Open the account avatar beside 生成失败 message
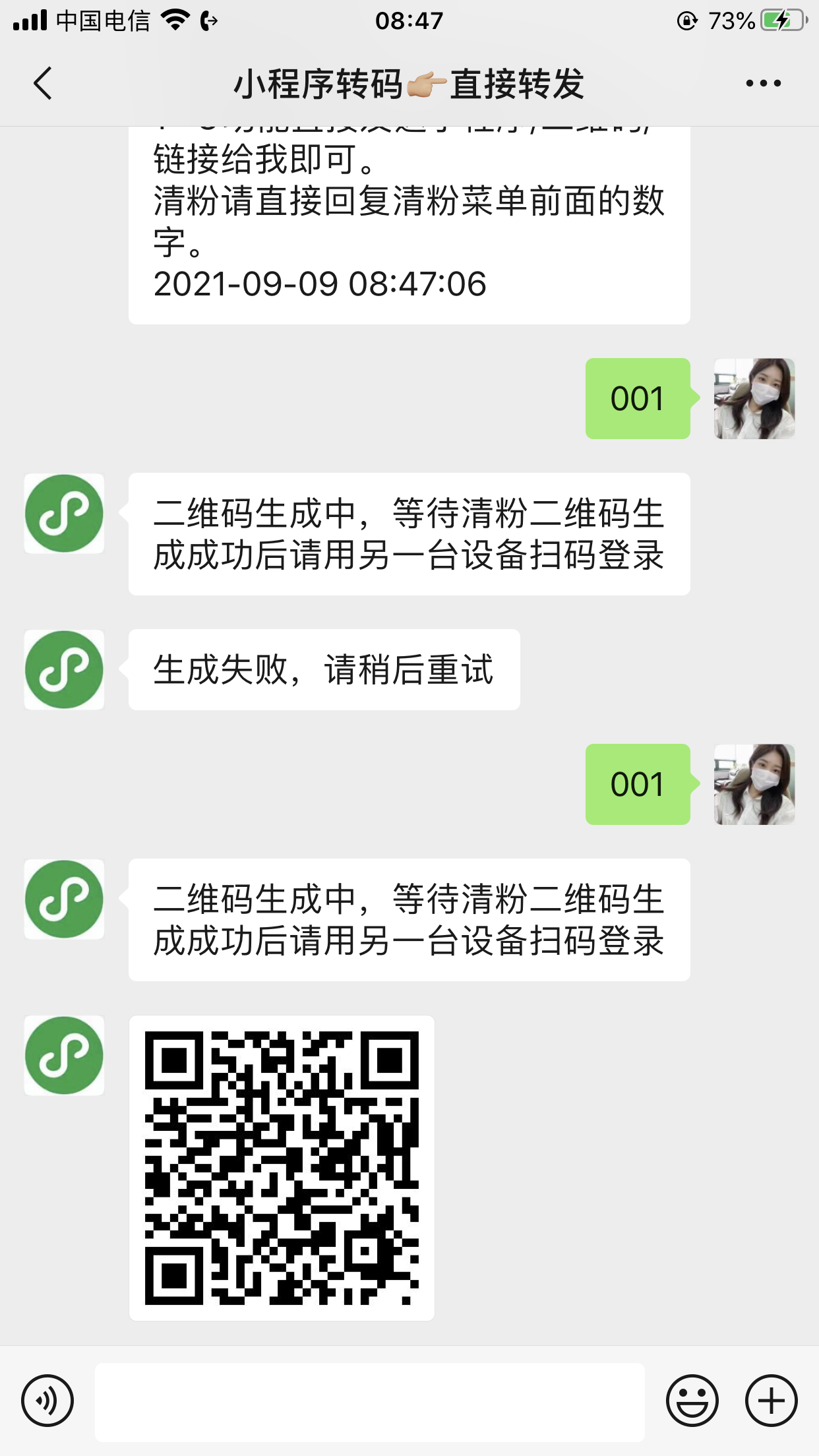Image resolution: width=819 pixels, height=1456 pixels. click(x=64, y=669)
